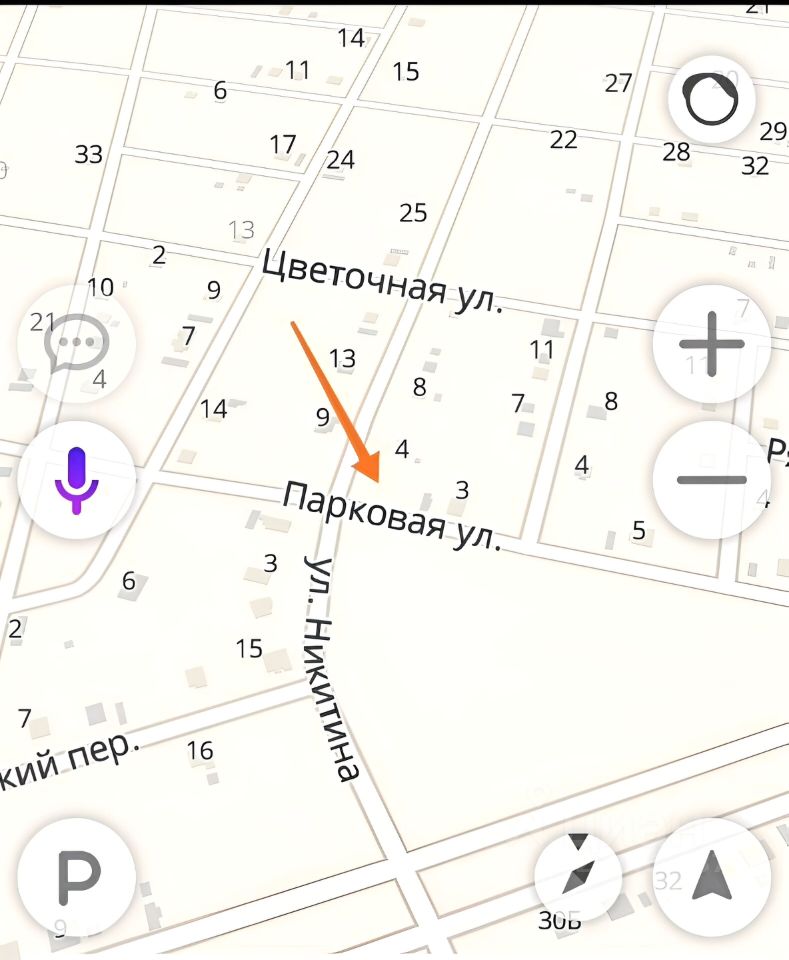Zoom in on the map

click(711, 344)
